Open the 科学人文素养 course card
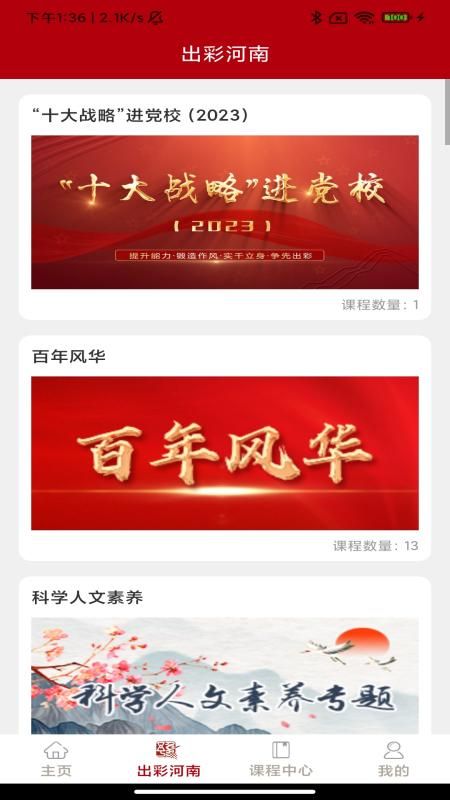 pos(225,656)
